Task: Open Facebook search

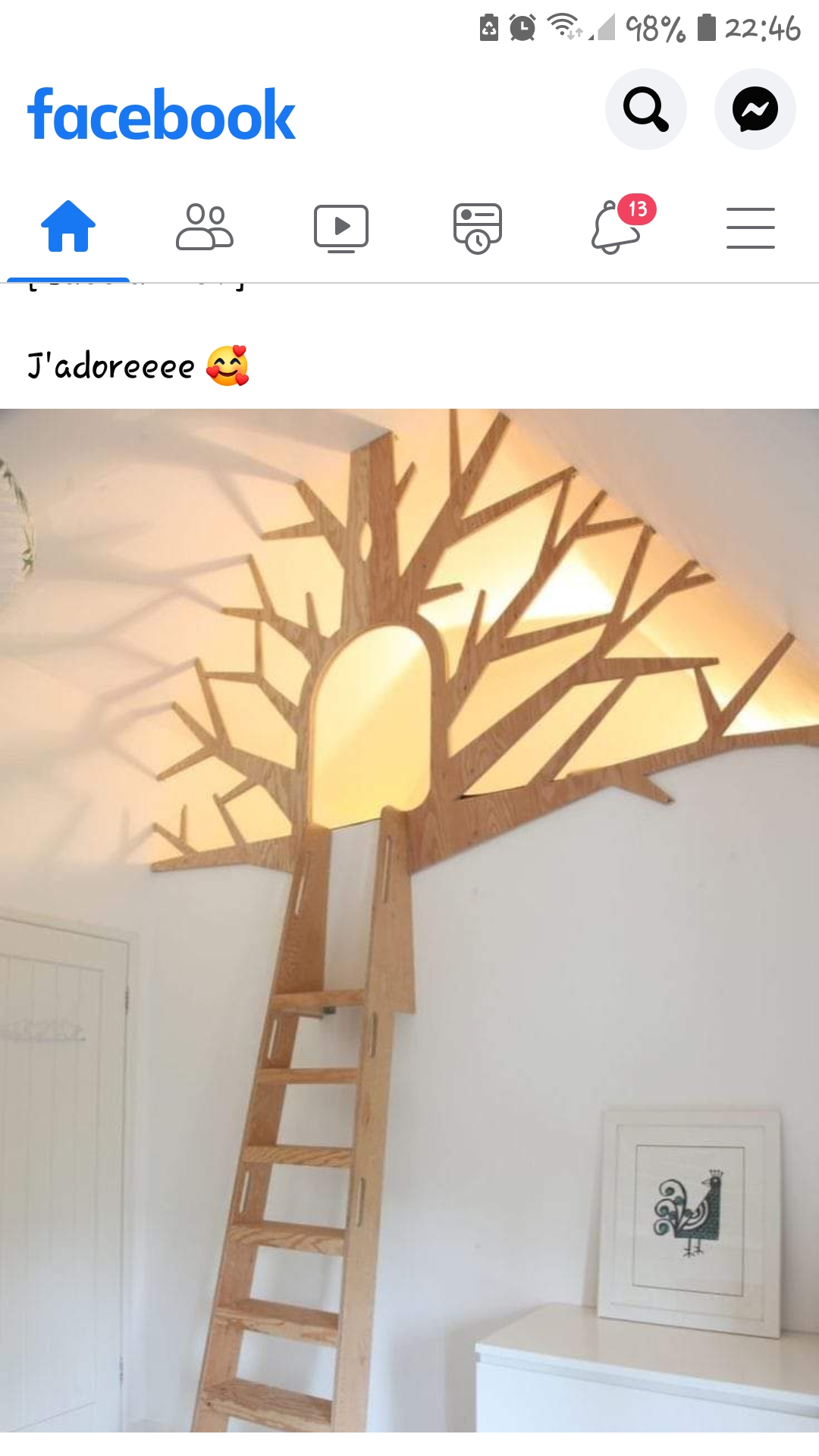Action: [645, 110]
